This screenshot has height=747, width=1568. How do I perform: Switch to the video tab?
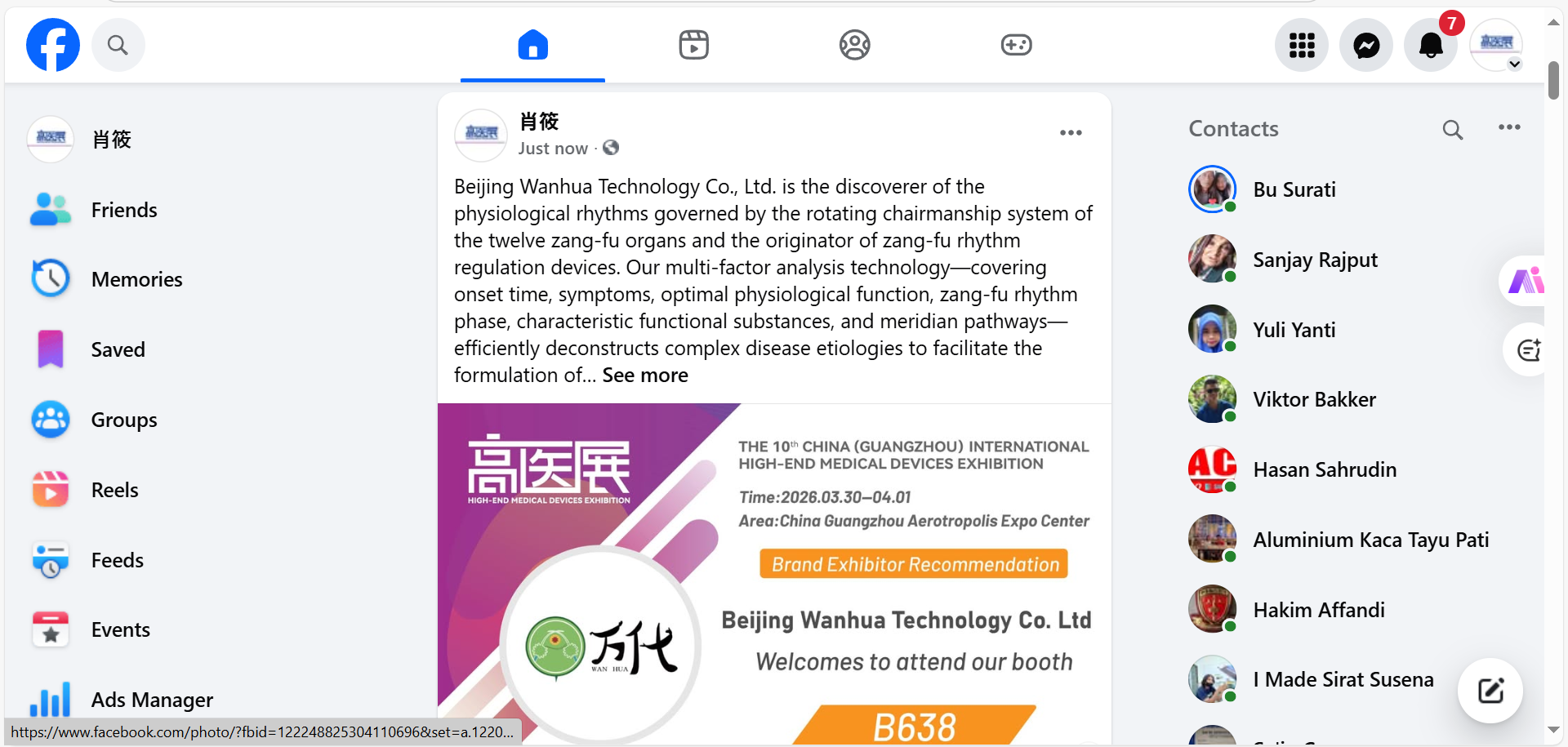[x=693, y=45]
